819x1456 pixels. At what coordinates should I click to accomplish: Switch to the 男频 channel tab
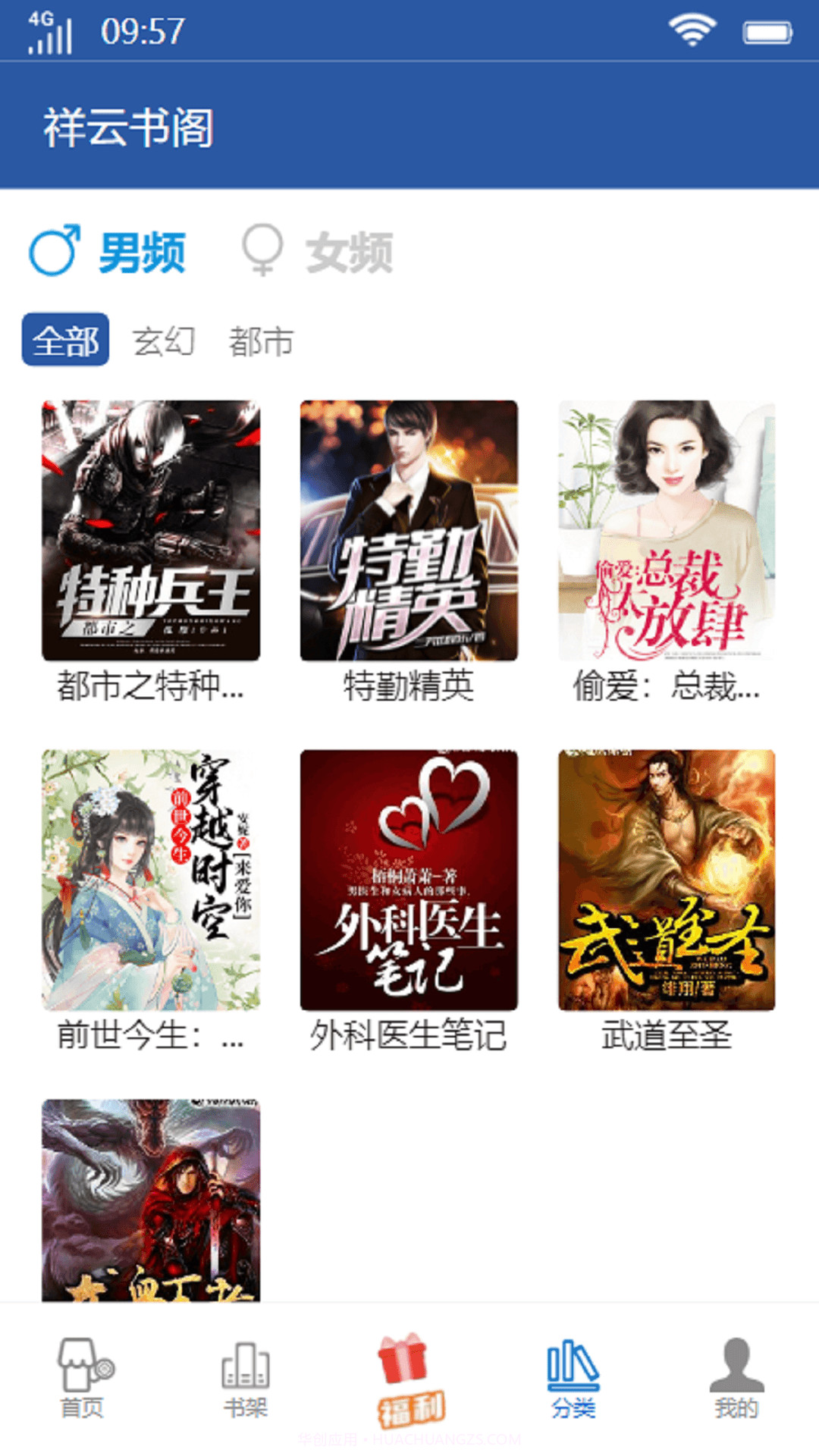pos(144,252)
